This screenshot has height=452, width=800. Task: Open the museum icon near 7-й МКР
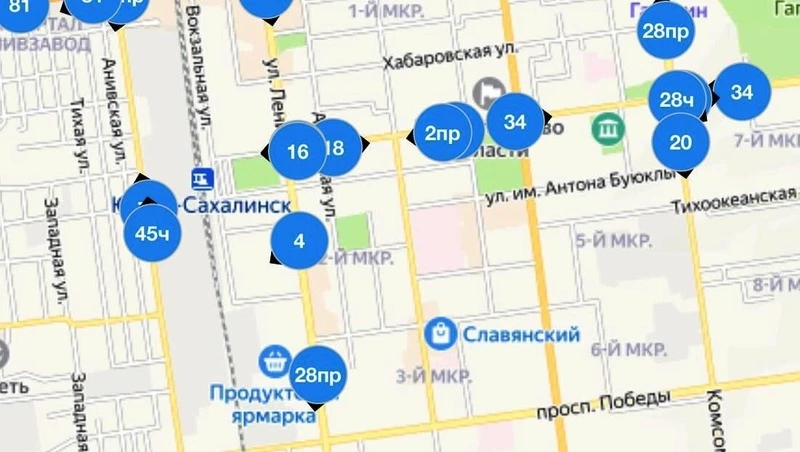pyautogui.click(x=607, y=128)
